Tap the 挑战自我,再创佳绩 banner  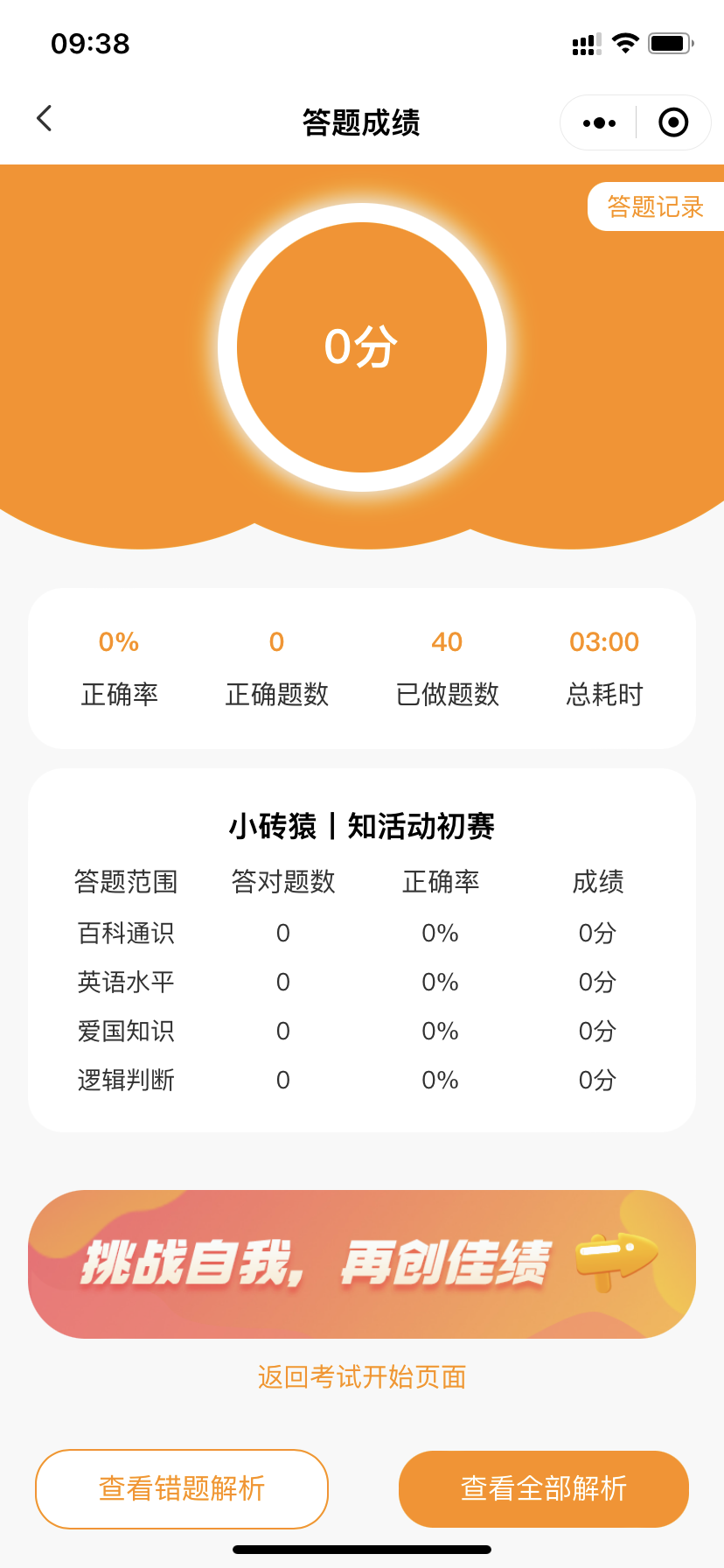[x=362, y=1263]
